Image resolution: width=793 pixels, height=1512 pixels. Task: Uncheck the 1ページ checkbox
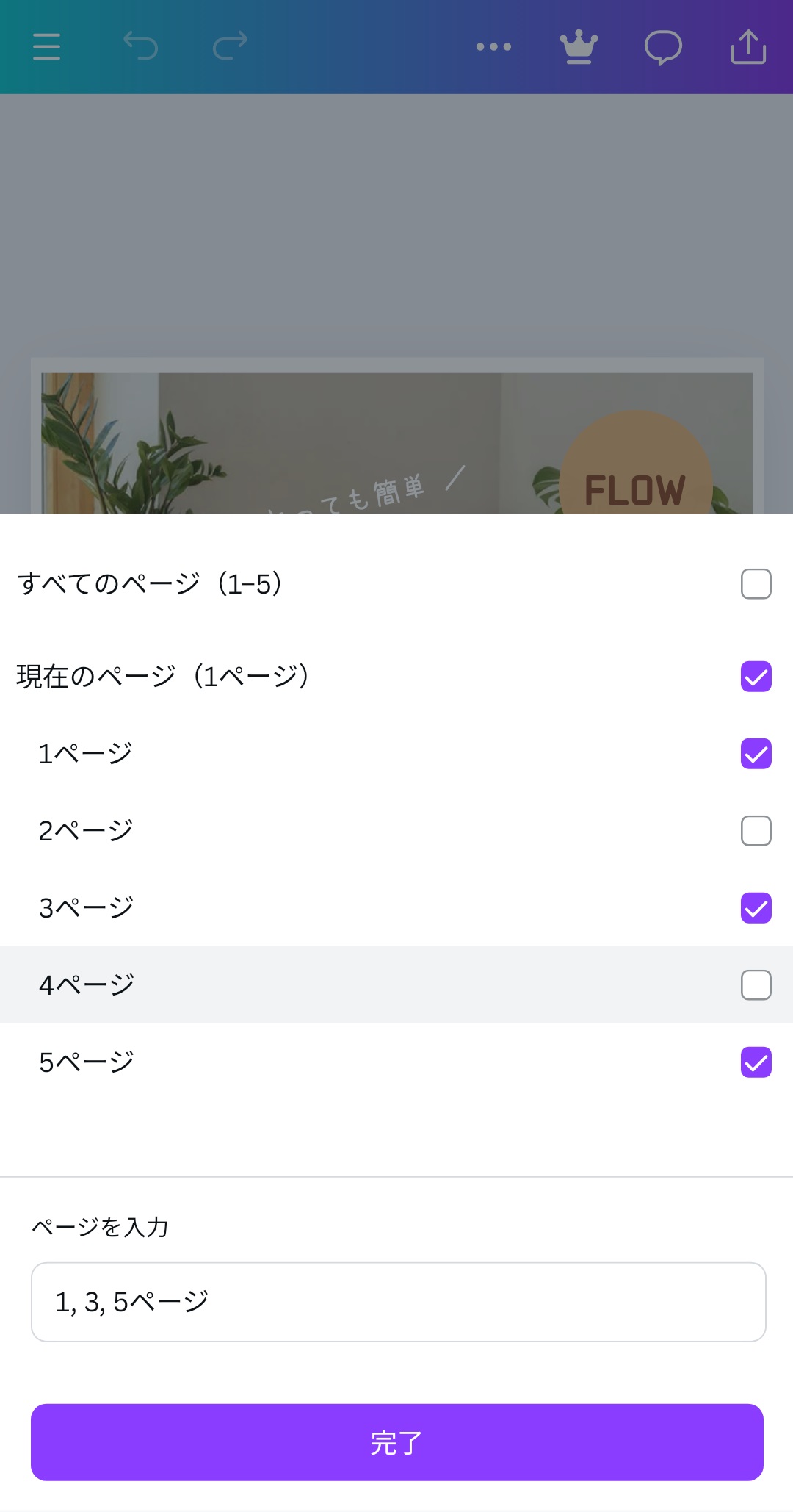point(755,753)
